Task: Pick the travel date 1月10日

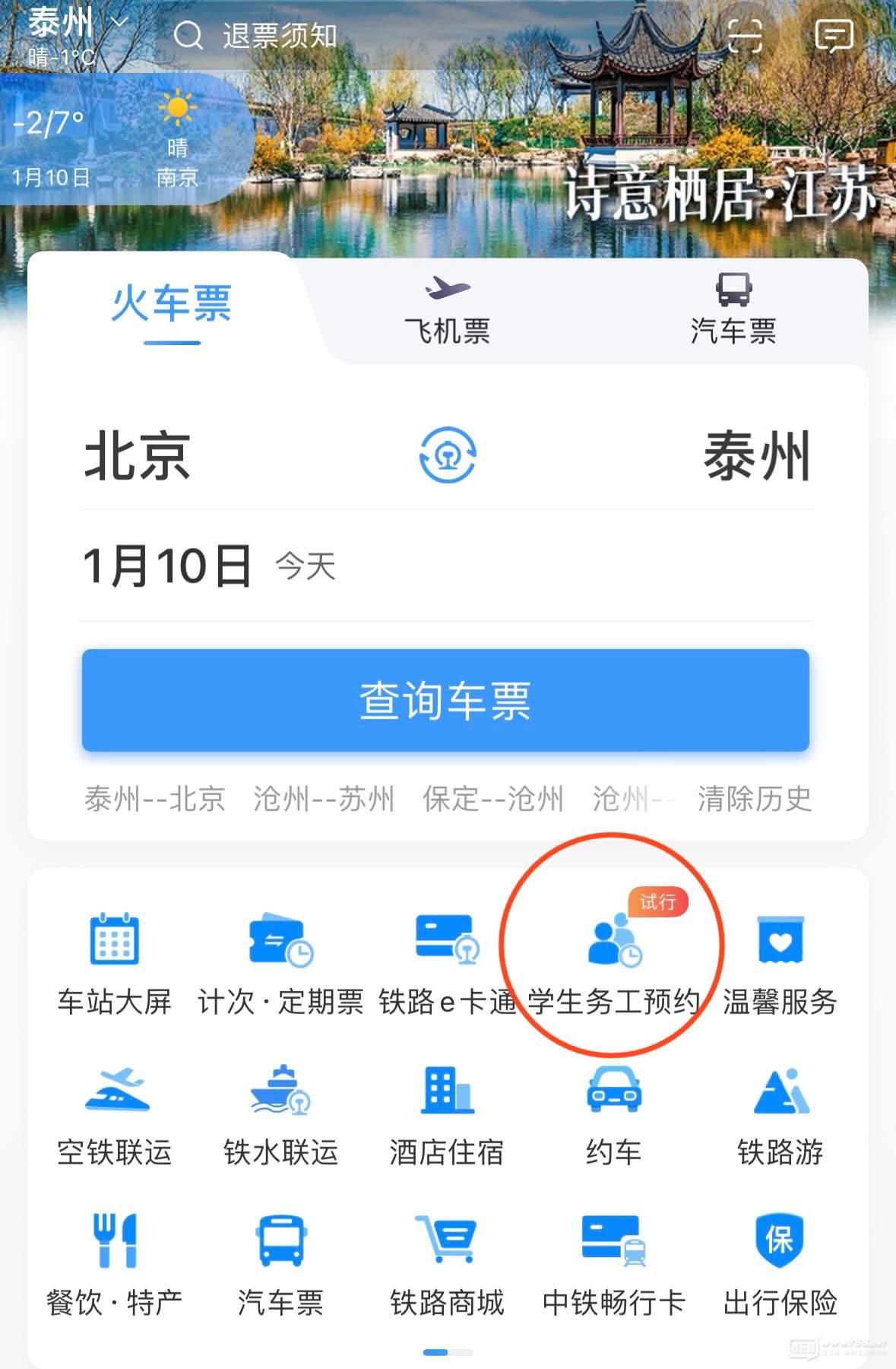Action: tap(167, 566)
